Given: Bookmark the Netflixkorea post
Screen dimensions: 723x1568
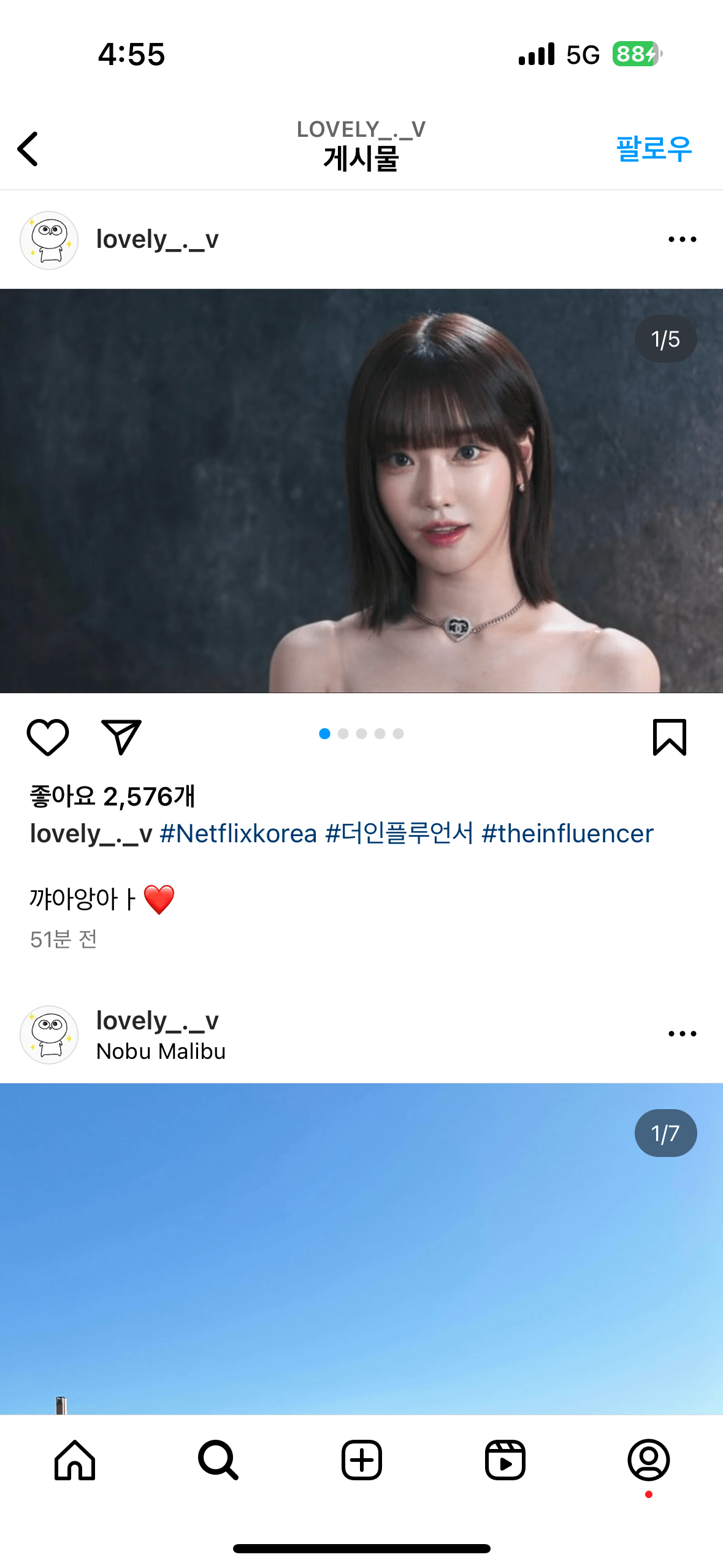Looking at the screenshot, I should pyautogui.click(x=669, y=737).
